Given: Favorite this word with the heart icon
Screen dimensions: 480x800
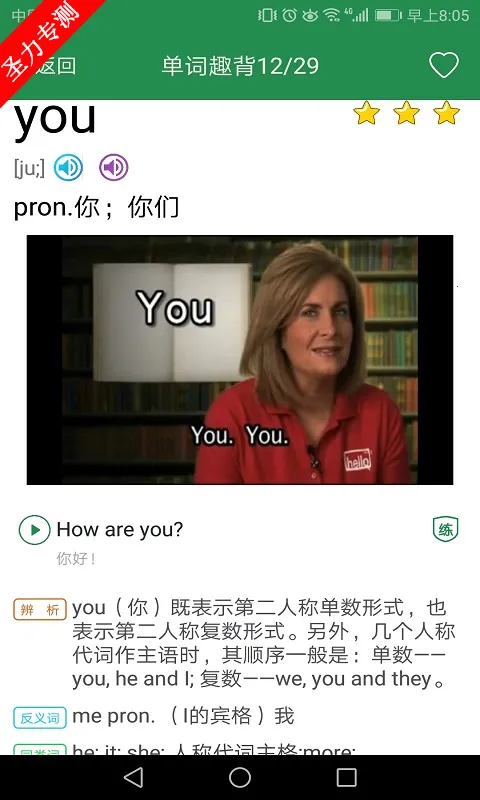Looking at the screenshot, I should point(443,65).
